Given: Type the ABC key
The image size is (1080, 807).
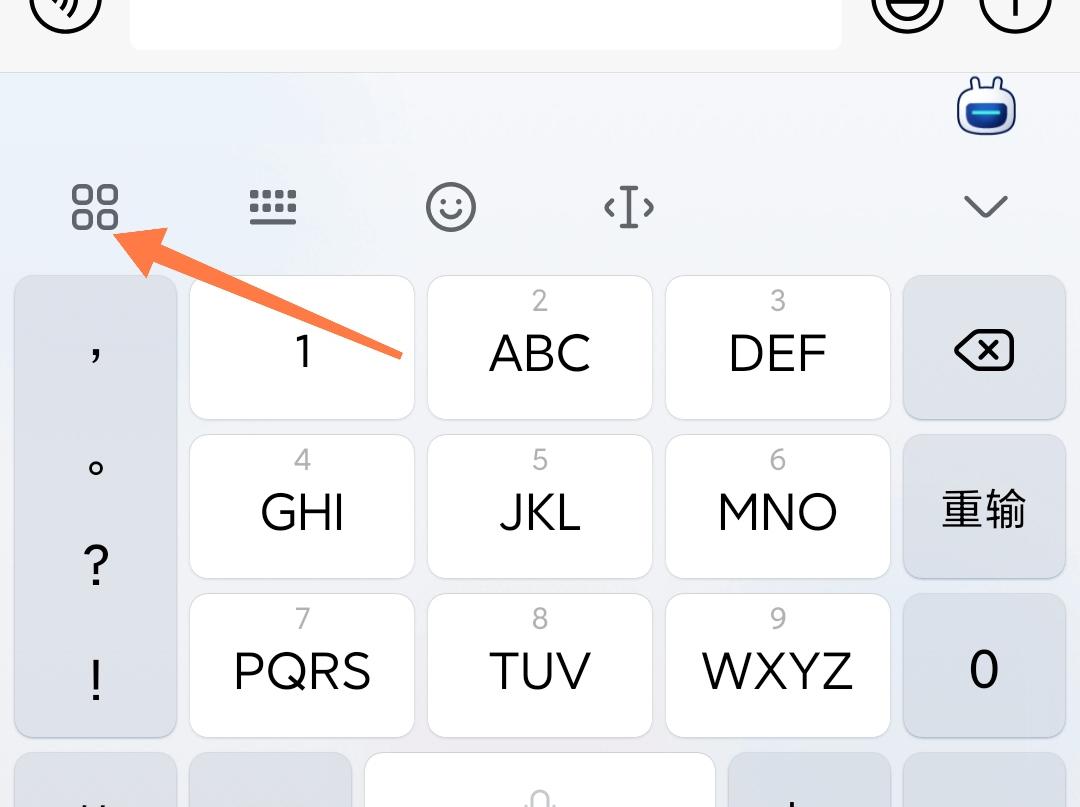Looking at the screenshot, I should (540, 348).
